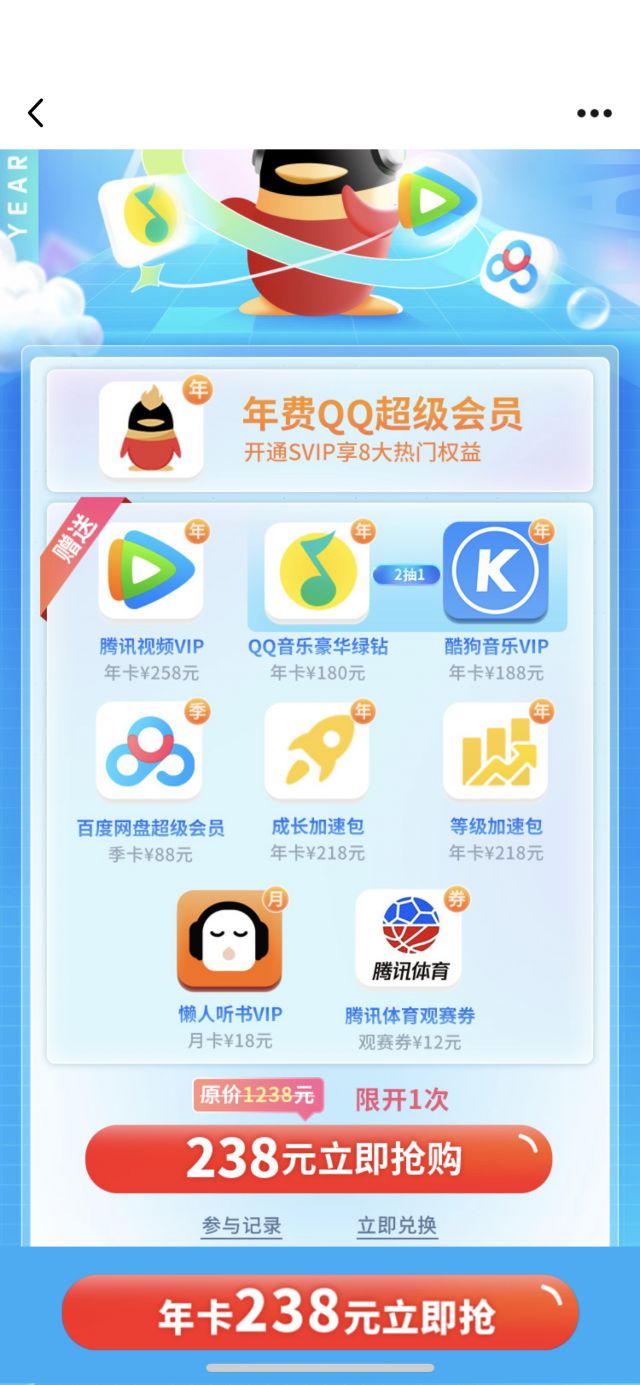Open the 立即兑换 link
This screenshot has height=1385, width=640.
397,1225
